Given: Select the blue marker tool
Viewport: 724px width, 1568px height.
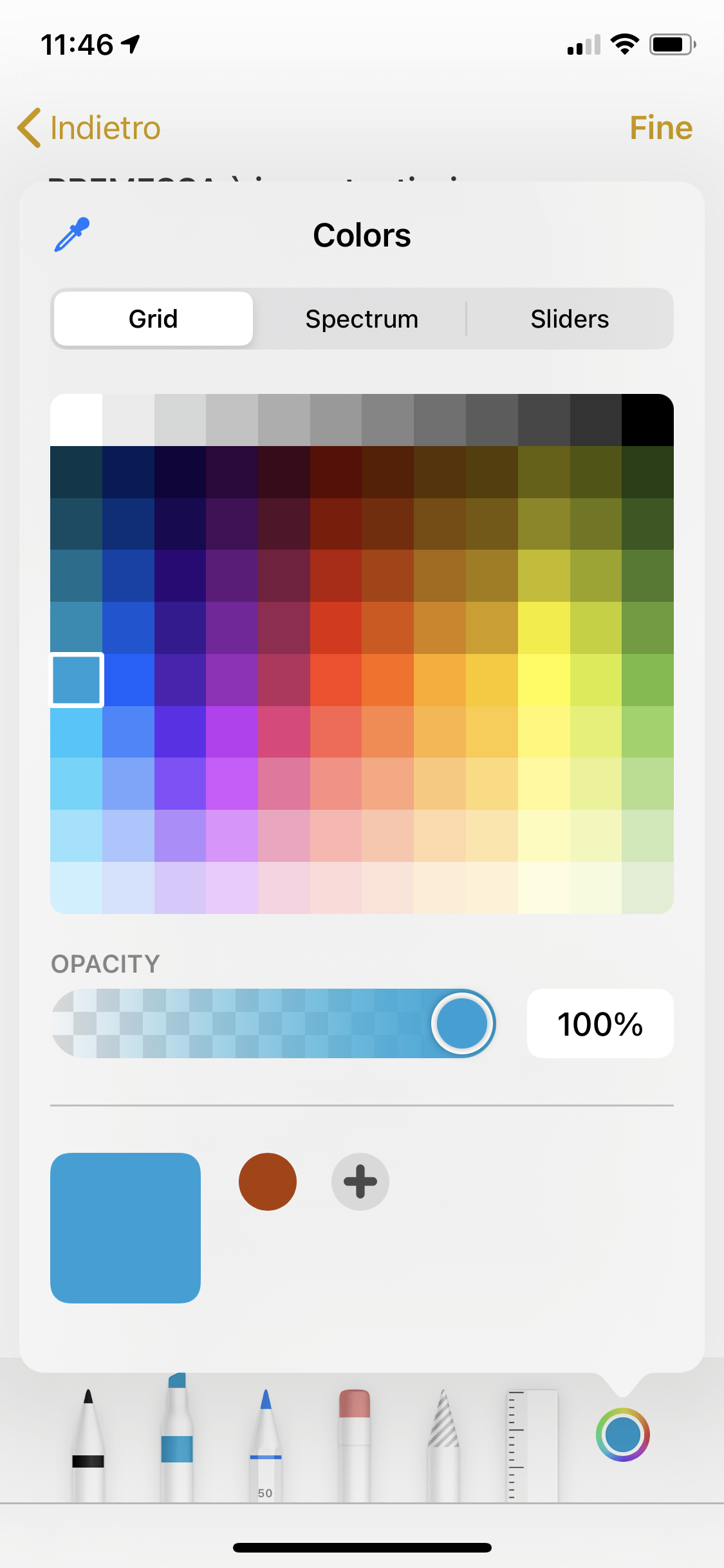Looking at the screenshot, I should (x=177, y=1437).
